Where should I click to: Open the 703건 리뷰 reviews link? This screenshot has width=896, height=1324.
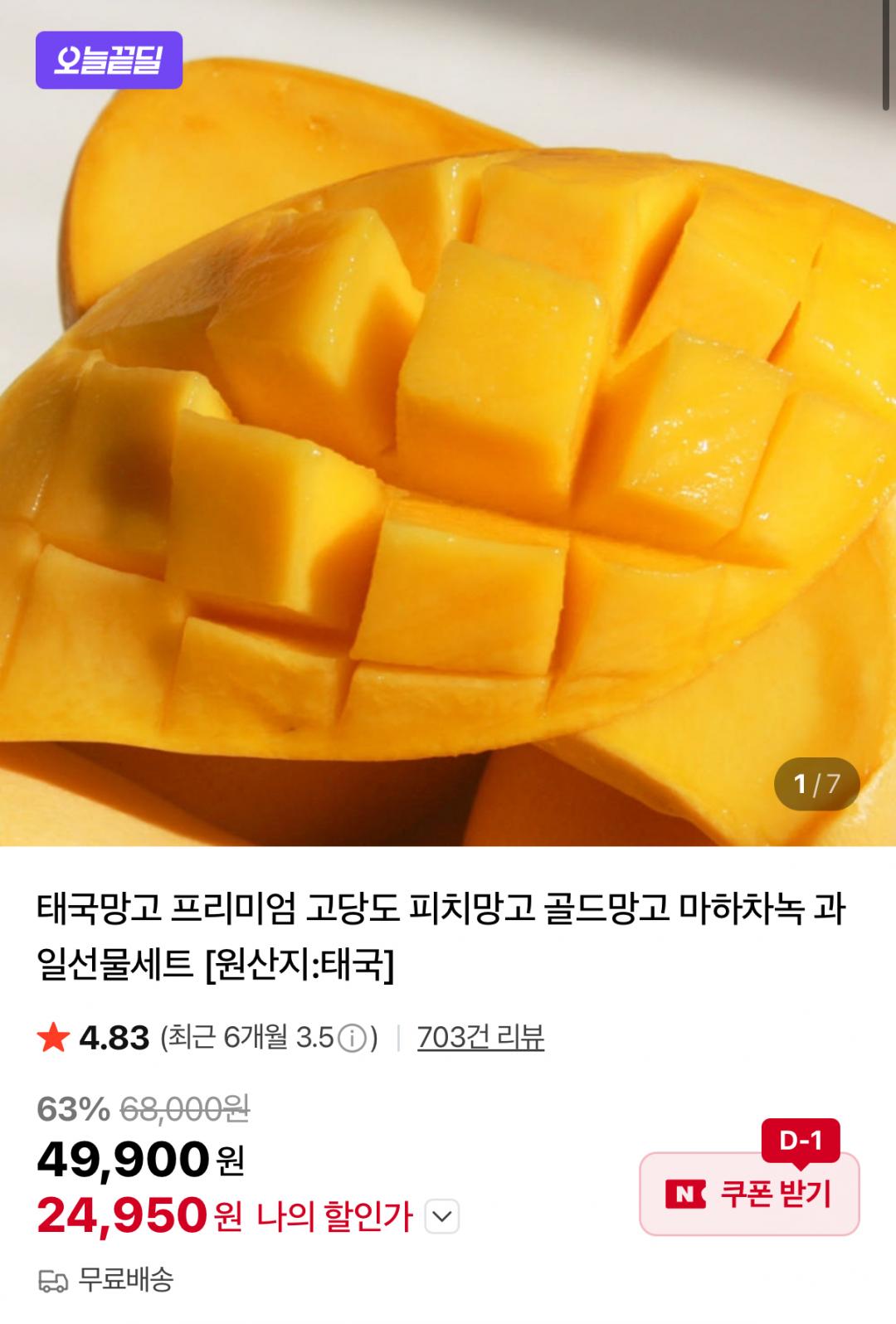point(480,1037)
